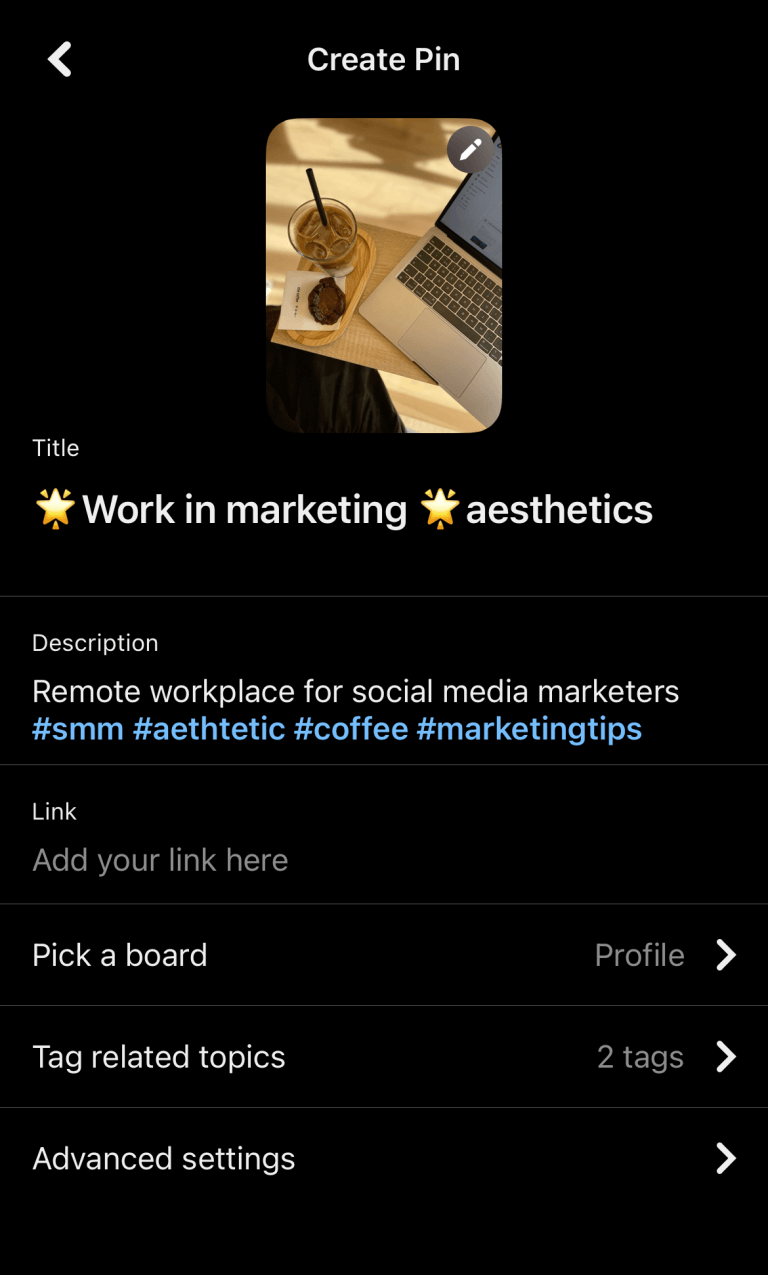The height and width of the screenshot is (1275, 768).
Task: Expand Advanced settings
Action: click(x=163, y=1158)
